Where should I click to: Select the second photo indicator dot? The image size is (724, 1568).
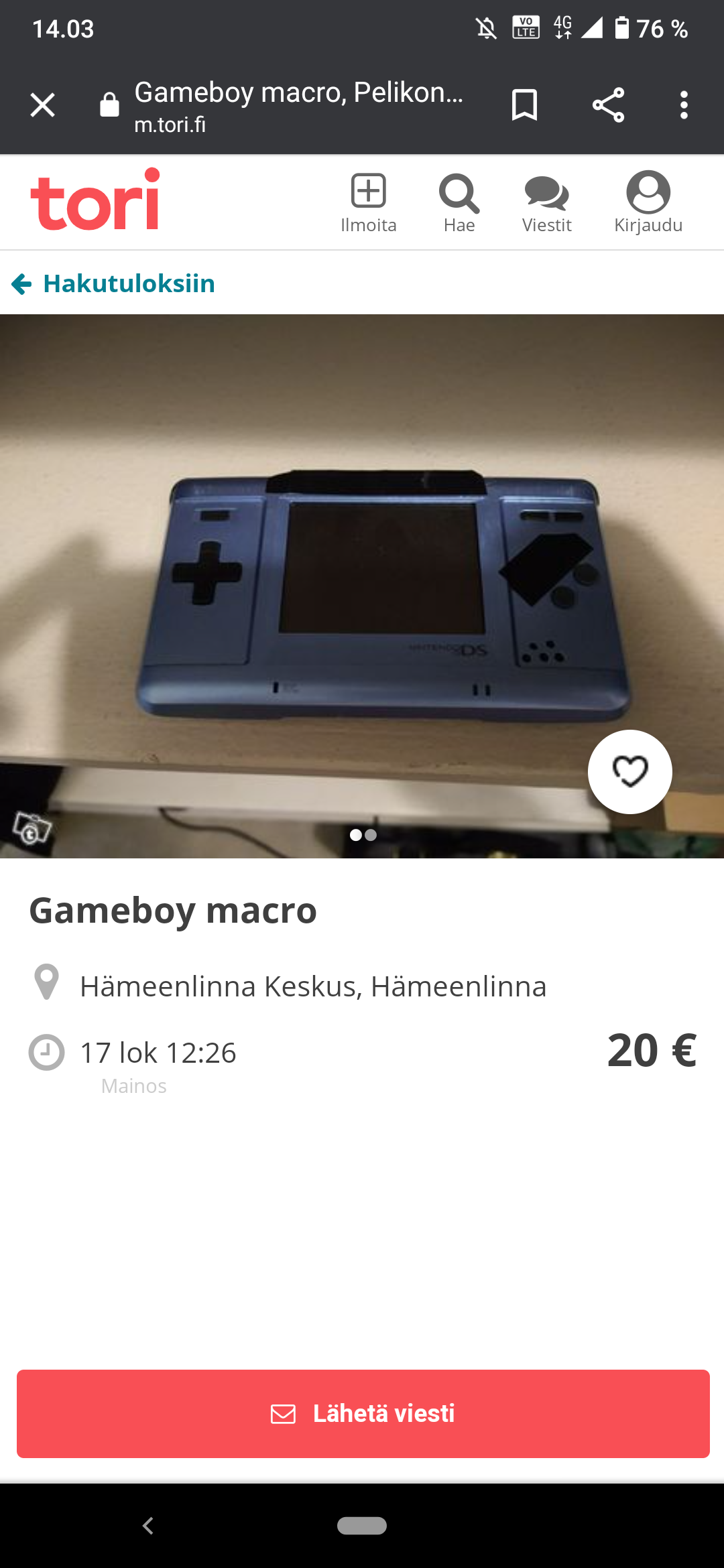pyautogui.click(x=371, y=835)
